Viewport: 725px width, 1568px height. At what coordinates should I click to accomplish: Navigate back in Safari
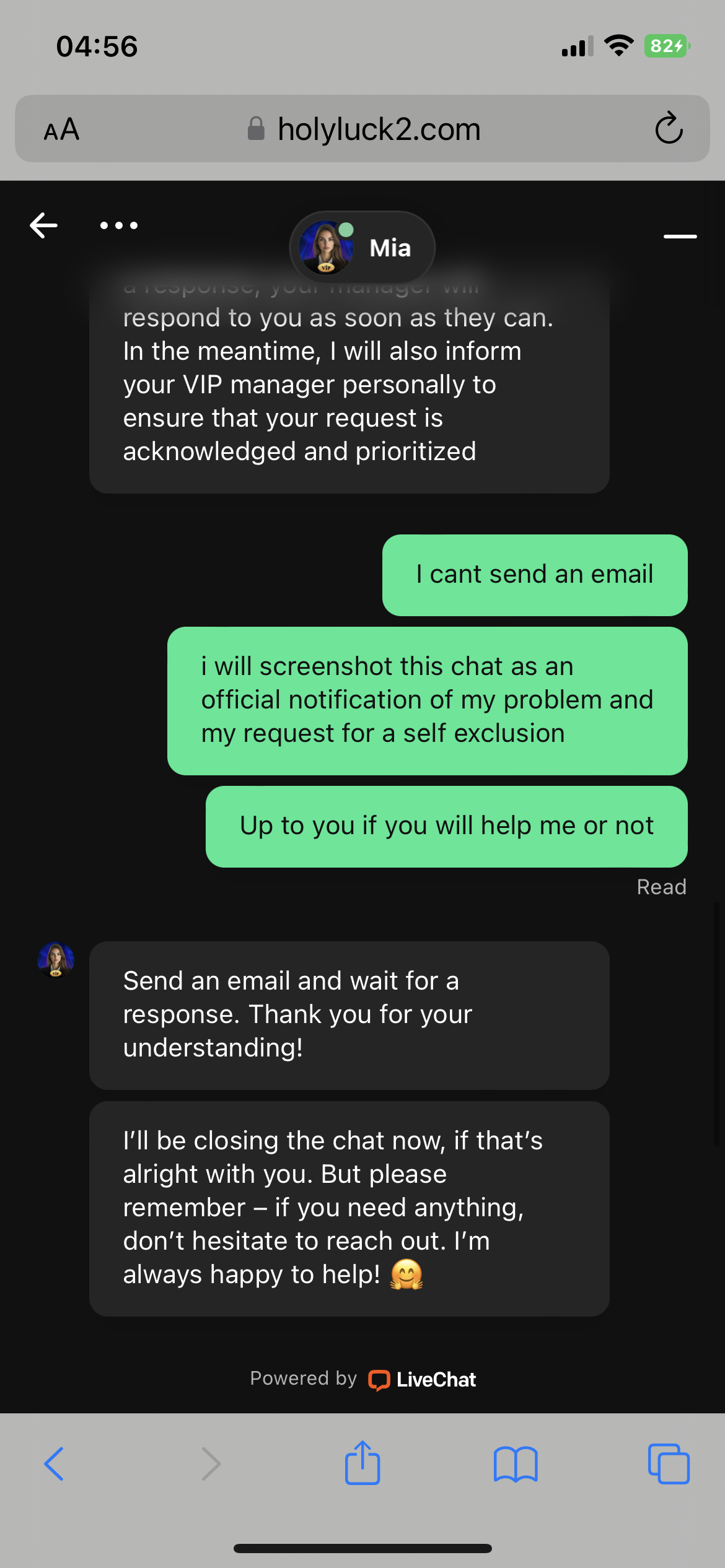(55, 1464)
